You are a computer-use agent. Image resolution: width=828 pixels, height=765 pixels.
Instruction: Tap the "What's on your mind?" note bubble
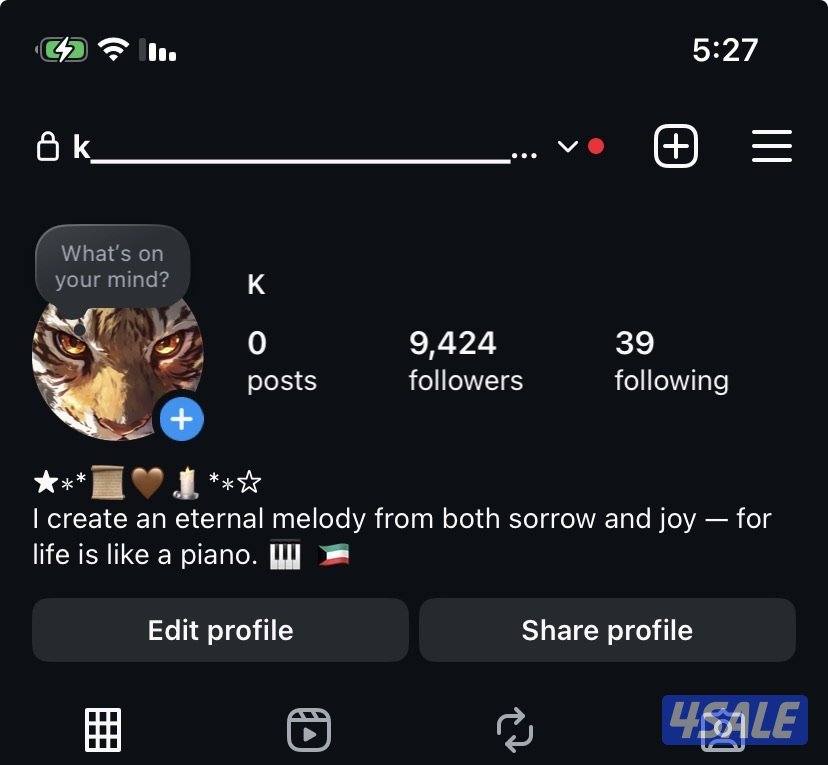pos(112,267)
